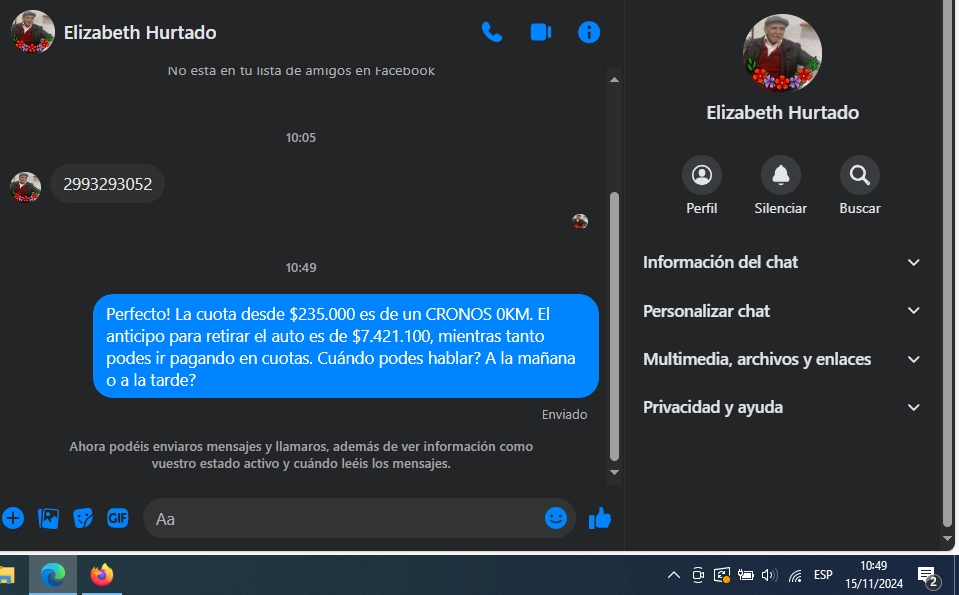Toggle the conversation info panel
The image size is (959, 595).
coord(589,32)
